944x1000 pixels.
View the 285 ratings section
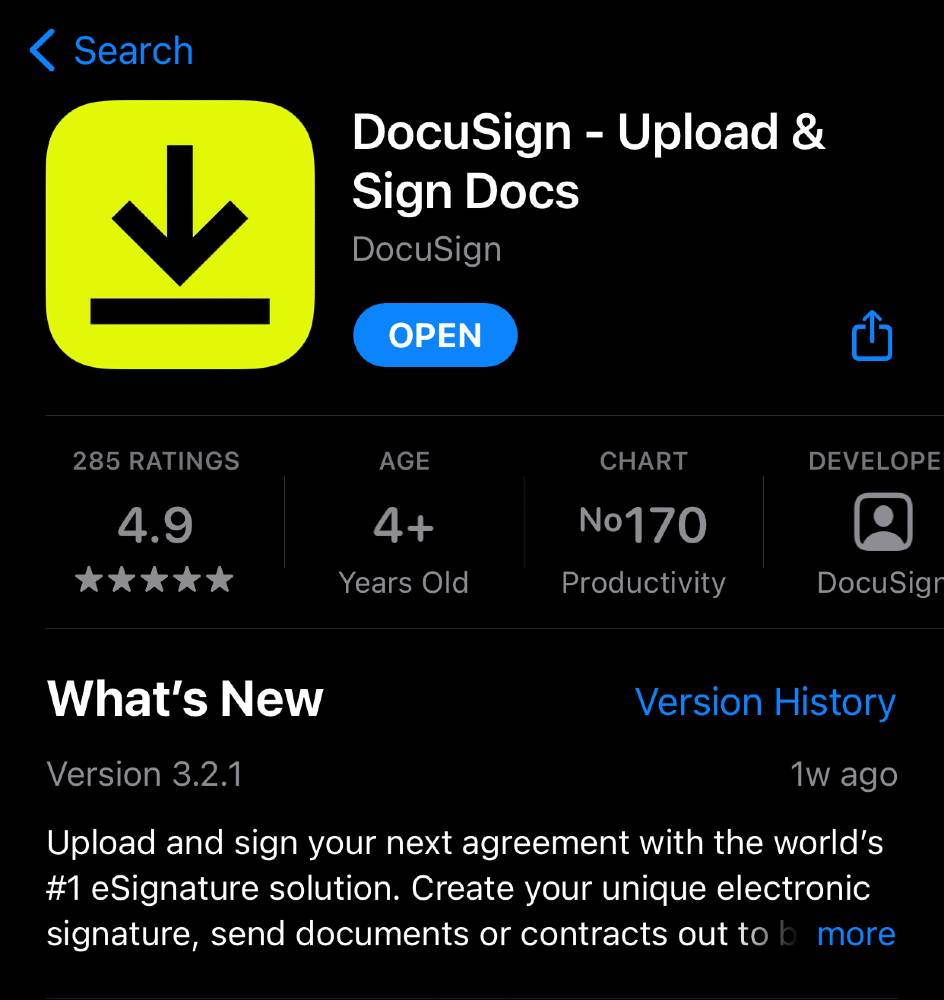coord(156,523)
